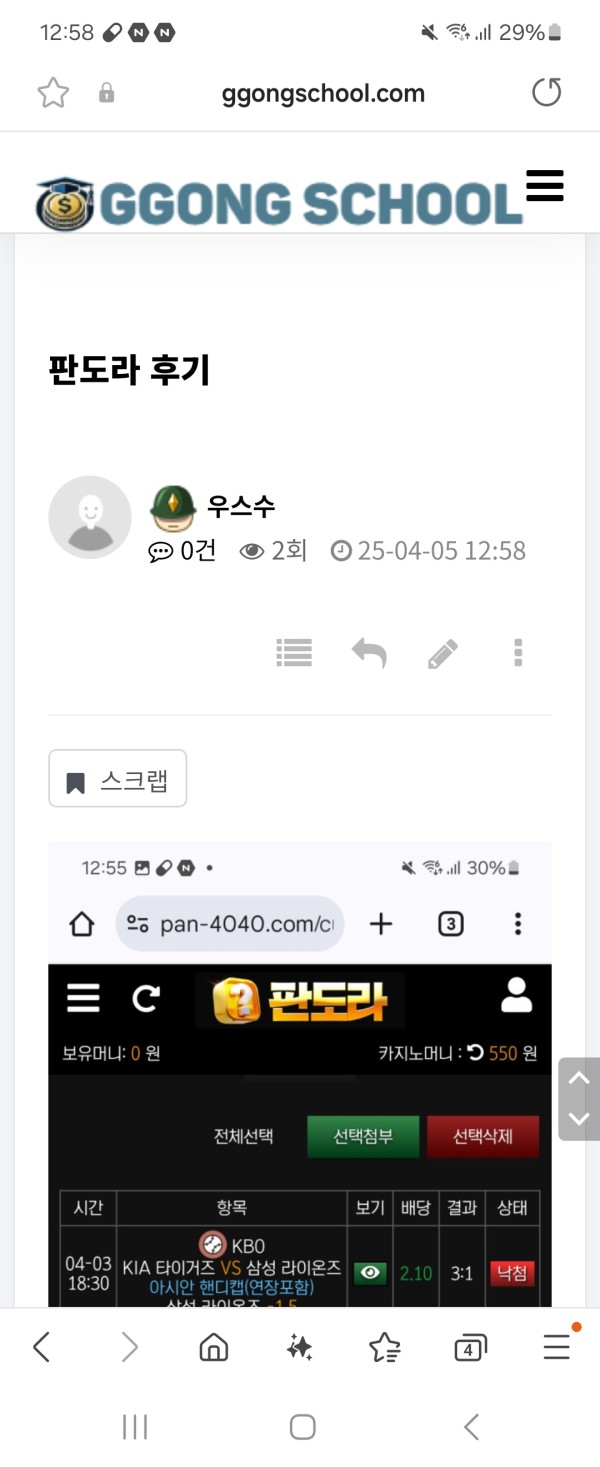Open the GGONG SCHOOL hamburger menu
The width and height of the screenshot is (600, 1467).
click(x=544, y=186)
